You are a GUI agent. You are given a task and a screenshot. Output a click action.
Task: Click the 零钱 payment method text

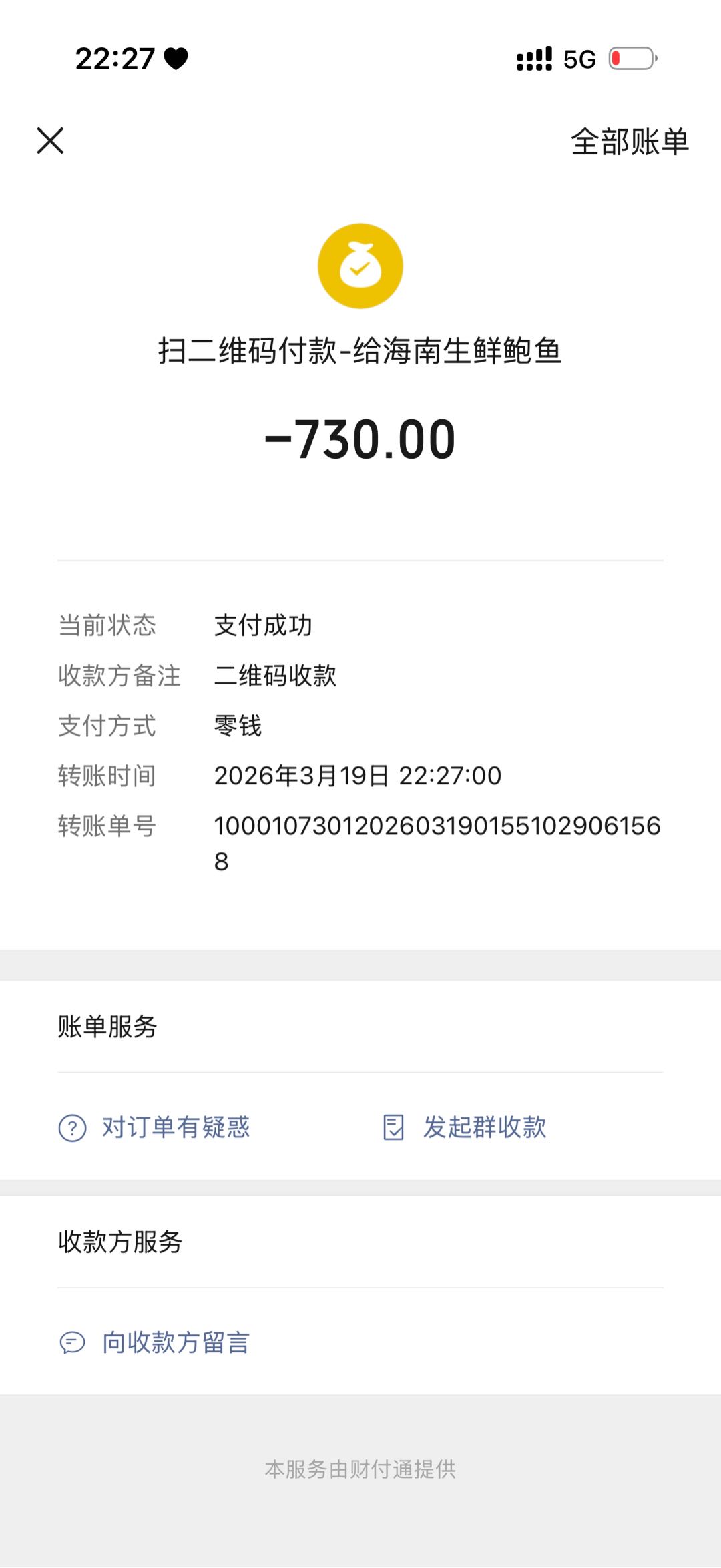click(x=238, y=727)
